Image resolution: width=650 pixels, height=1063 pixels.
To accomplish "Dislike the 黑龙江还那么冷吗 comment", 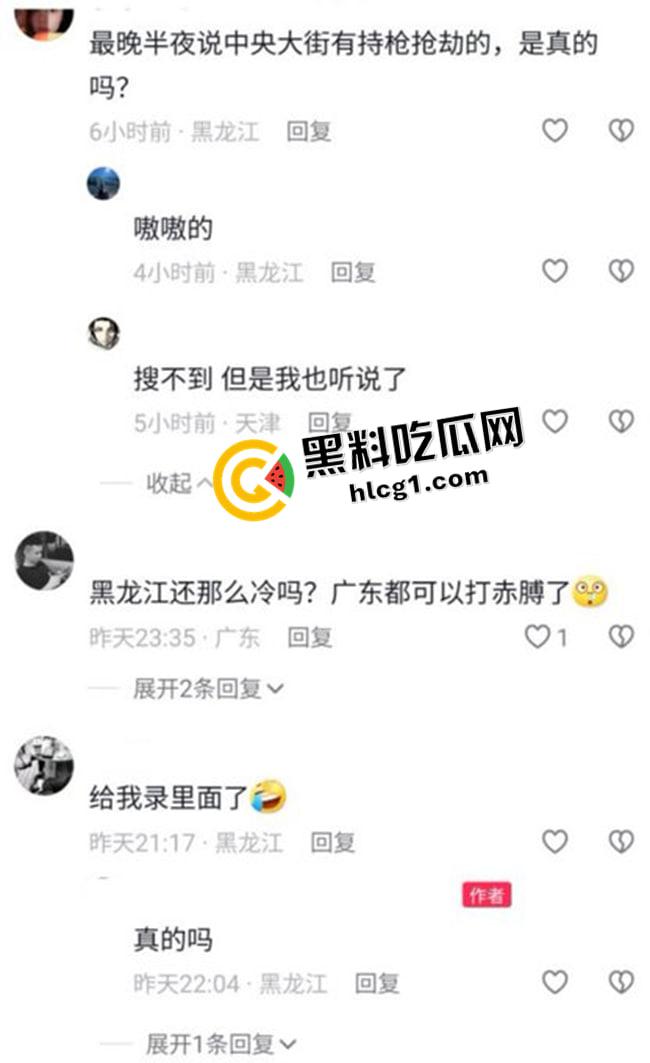I will coord(621,636).
